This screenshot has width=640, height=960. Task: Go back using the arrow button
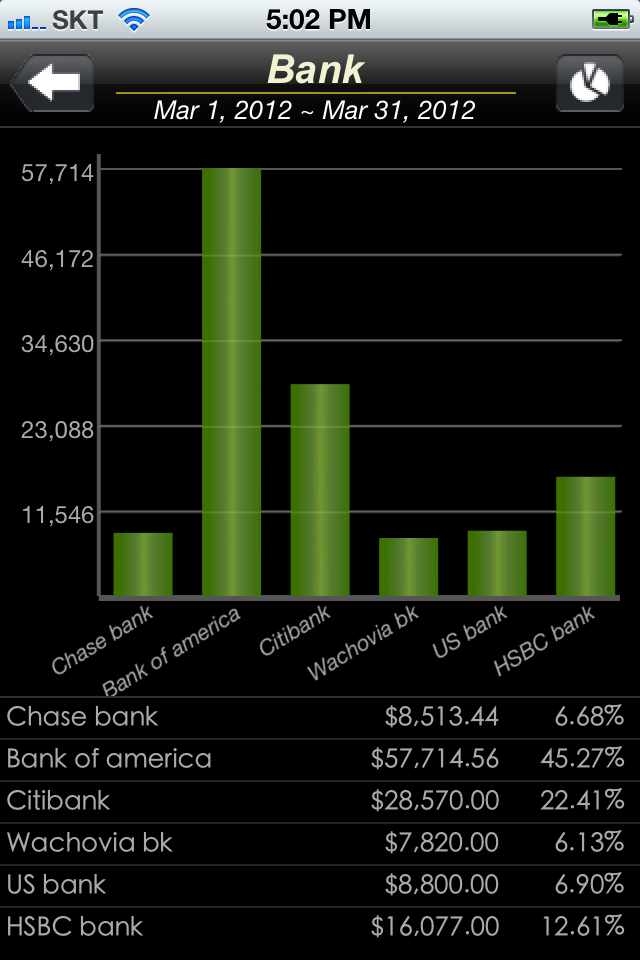click(x=53, y=82)
